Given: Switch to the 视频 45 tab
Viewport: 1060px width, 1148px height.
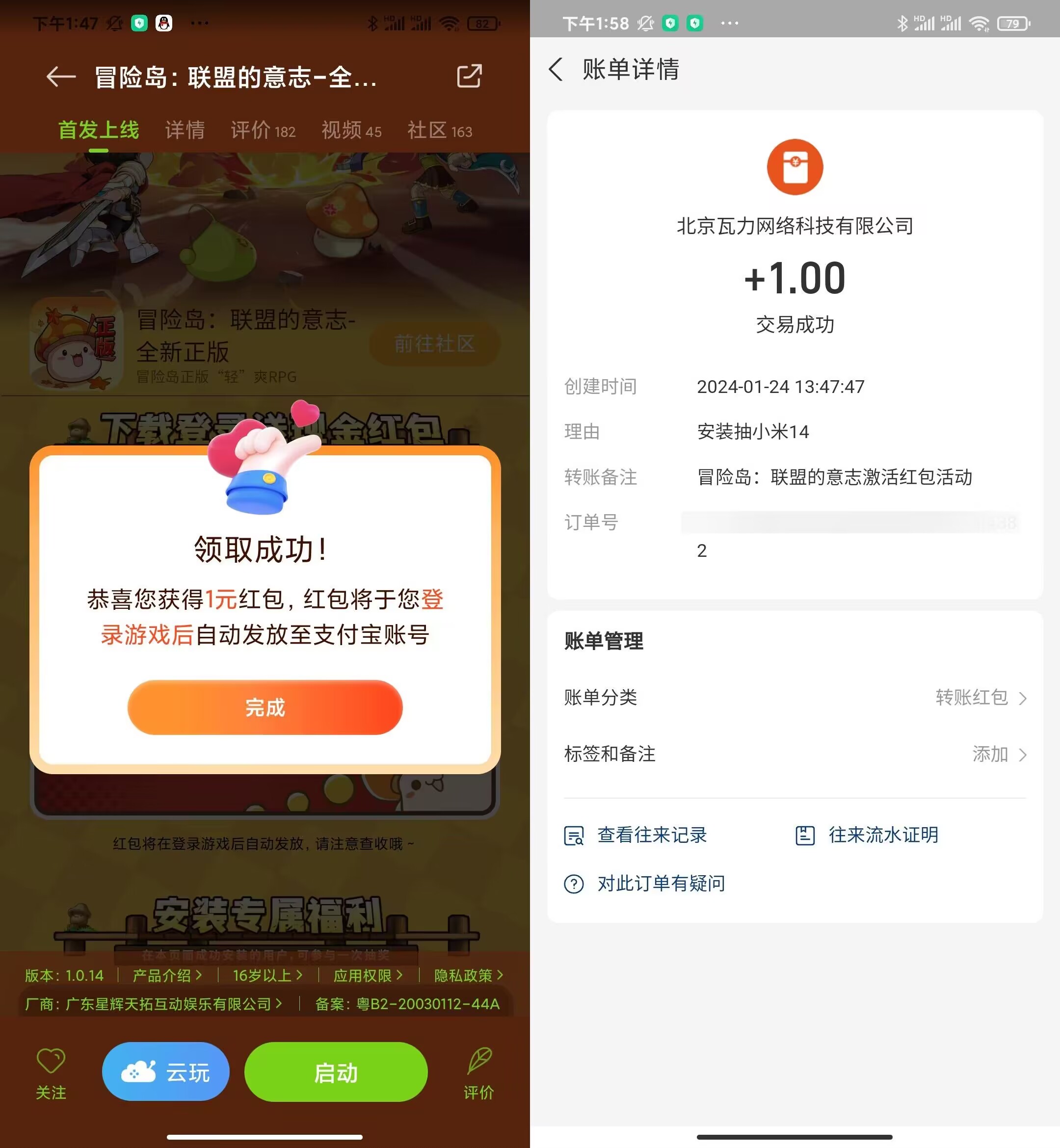Looking at the screenshot, I should pos(351,130).
